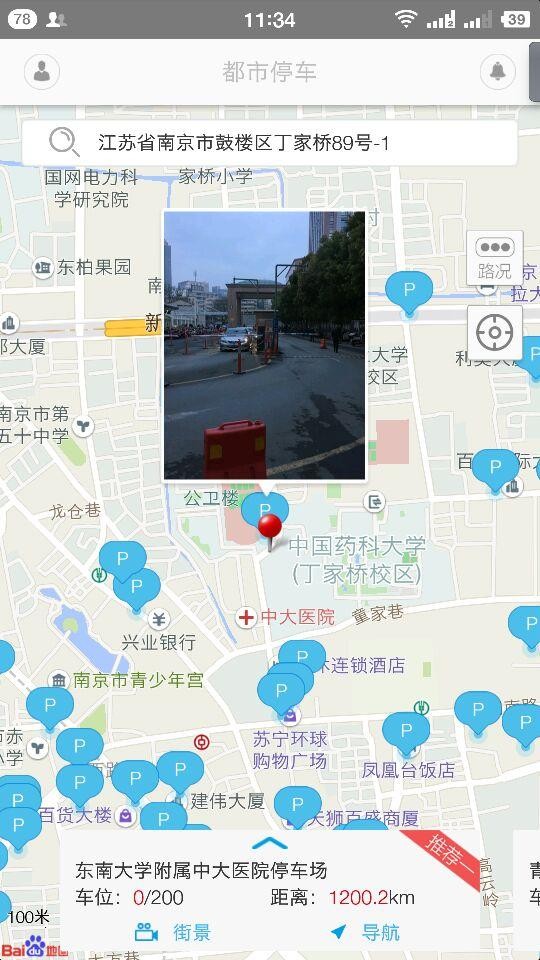The width and height of the screenshot is (540, 960).
Task: Expand the parking info panel chevron
Action: tap(269, 843)
